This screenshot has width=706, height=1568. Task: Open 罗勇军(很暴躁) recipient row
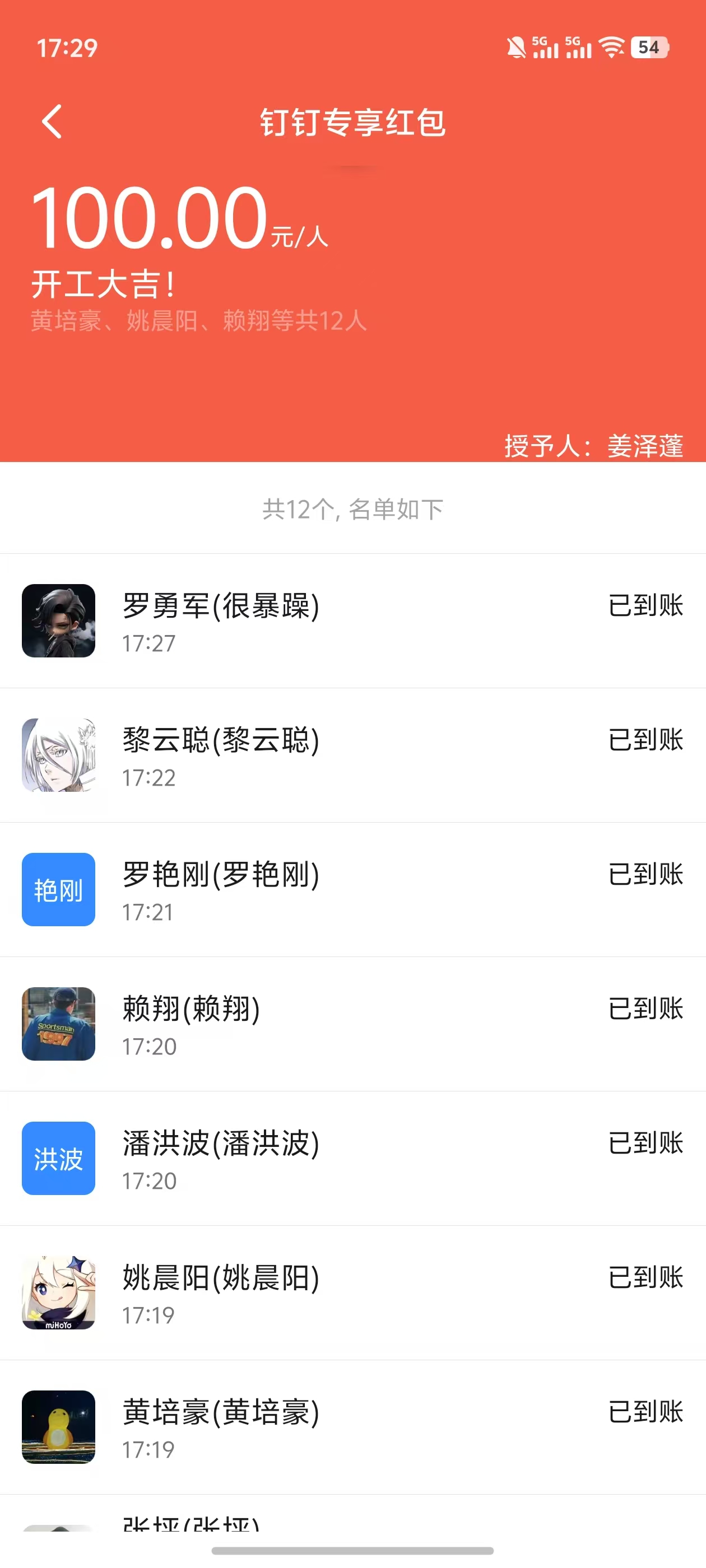tap(352, 621)
